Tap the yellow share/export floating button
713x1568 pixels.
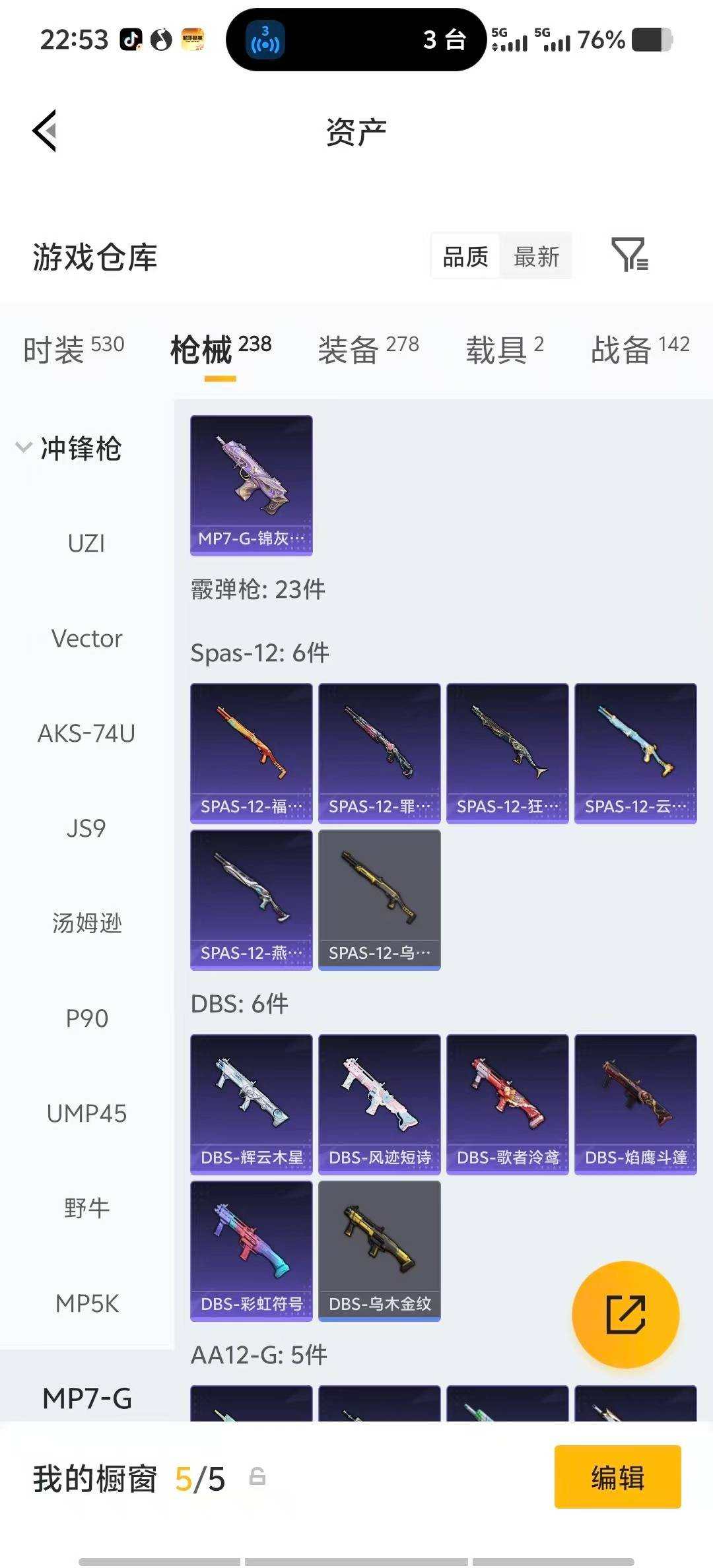625,1315
